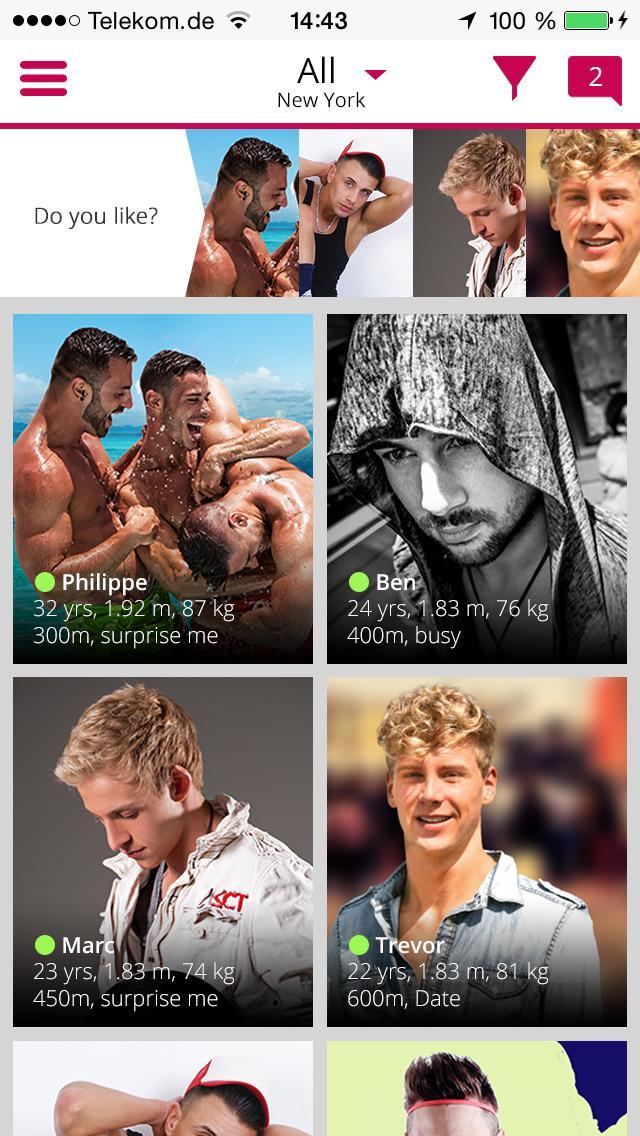640x1136 pixels.
Task: Select the beach photo in Do you like
Action: coord(245,213)
